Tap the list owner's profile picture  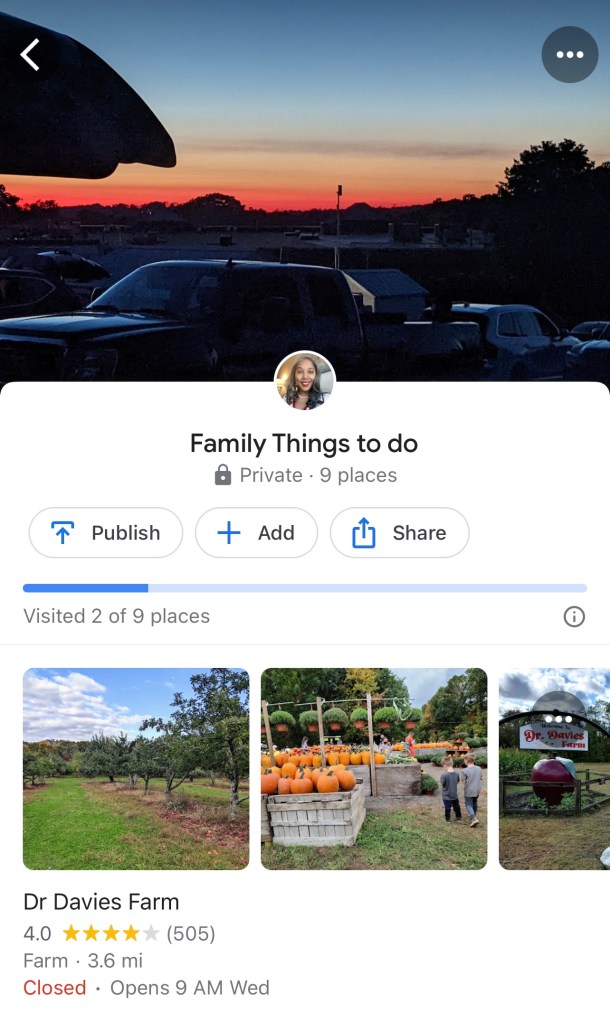click(305, 381)
